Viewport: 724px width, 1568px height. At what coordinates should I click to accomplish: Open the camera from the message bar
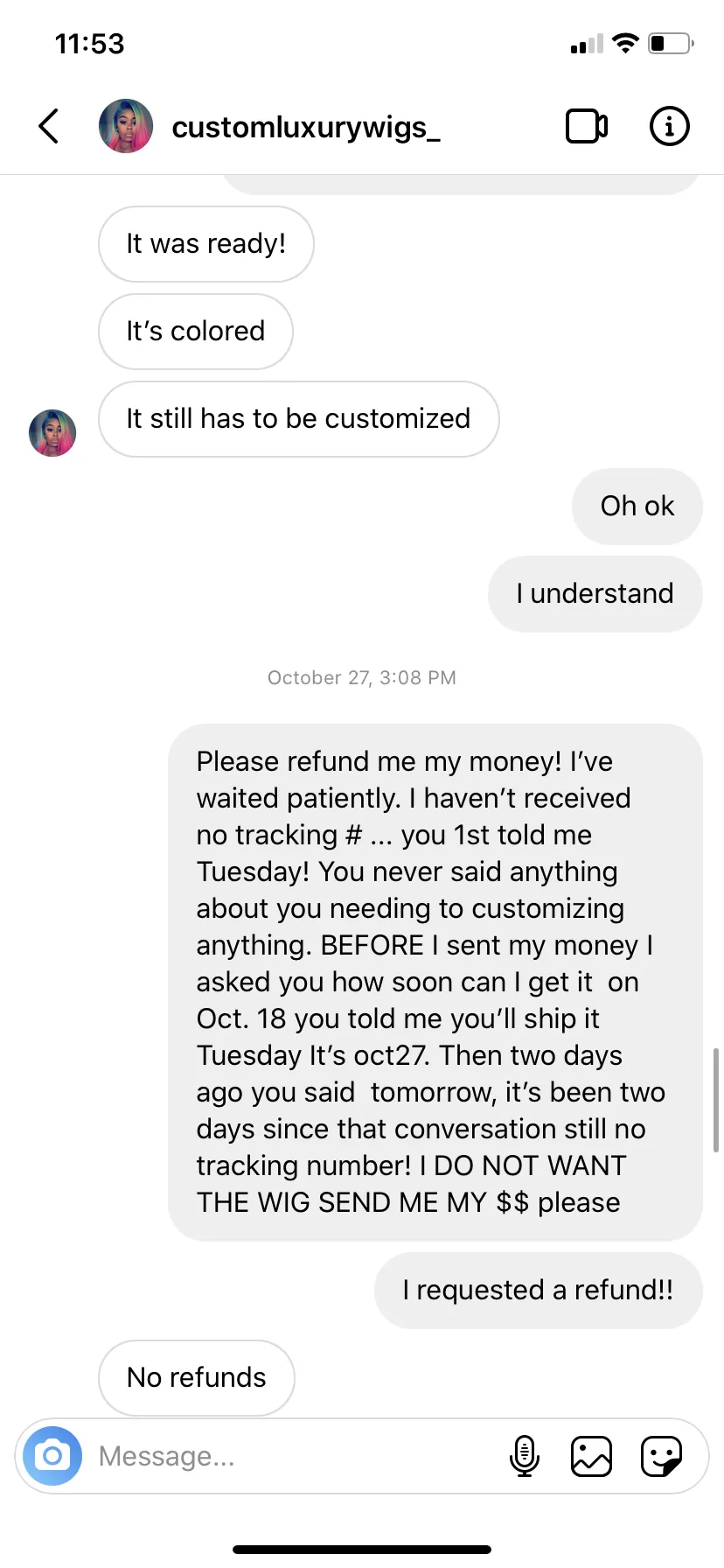pyautogui.click(x=52, y=1456)
